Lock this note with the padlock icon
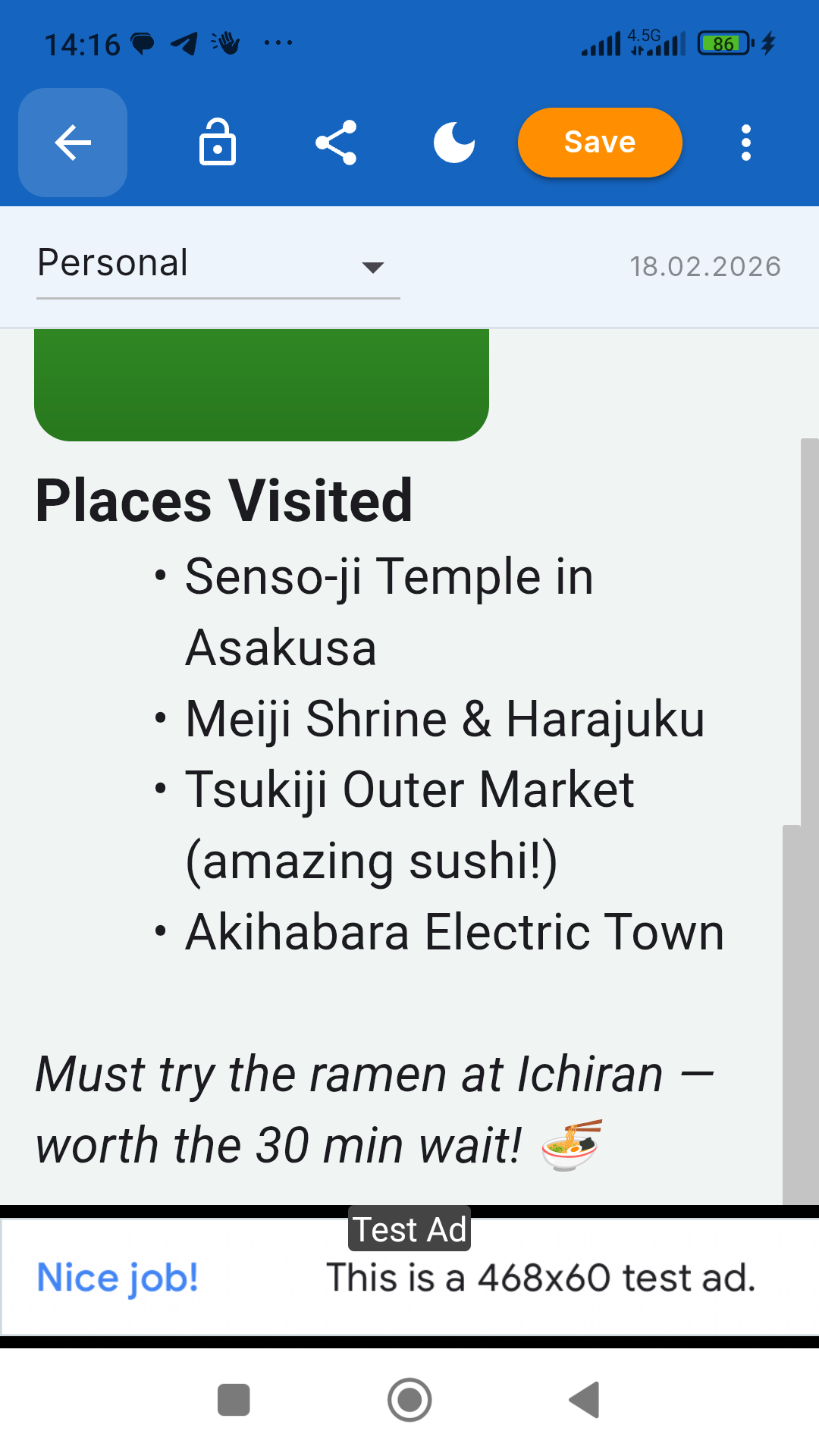The image size is (819, 1456). coord(218,143)
